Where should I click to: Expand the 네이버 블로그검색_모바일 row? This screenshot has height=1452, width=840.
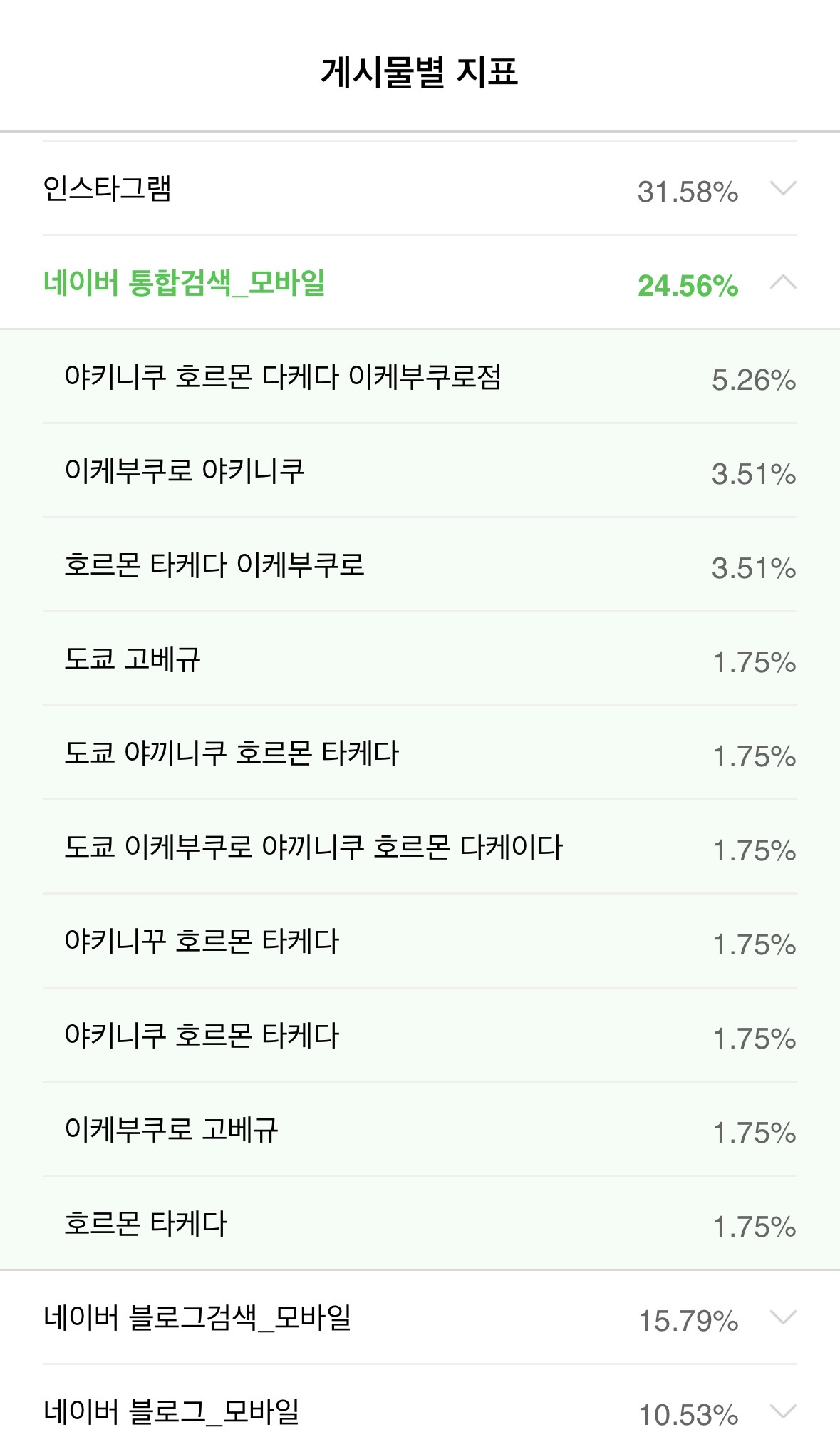782,1318
